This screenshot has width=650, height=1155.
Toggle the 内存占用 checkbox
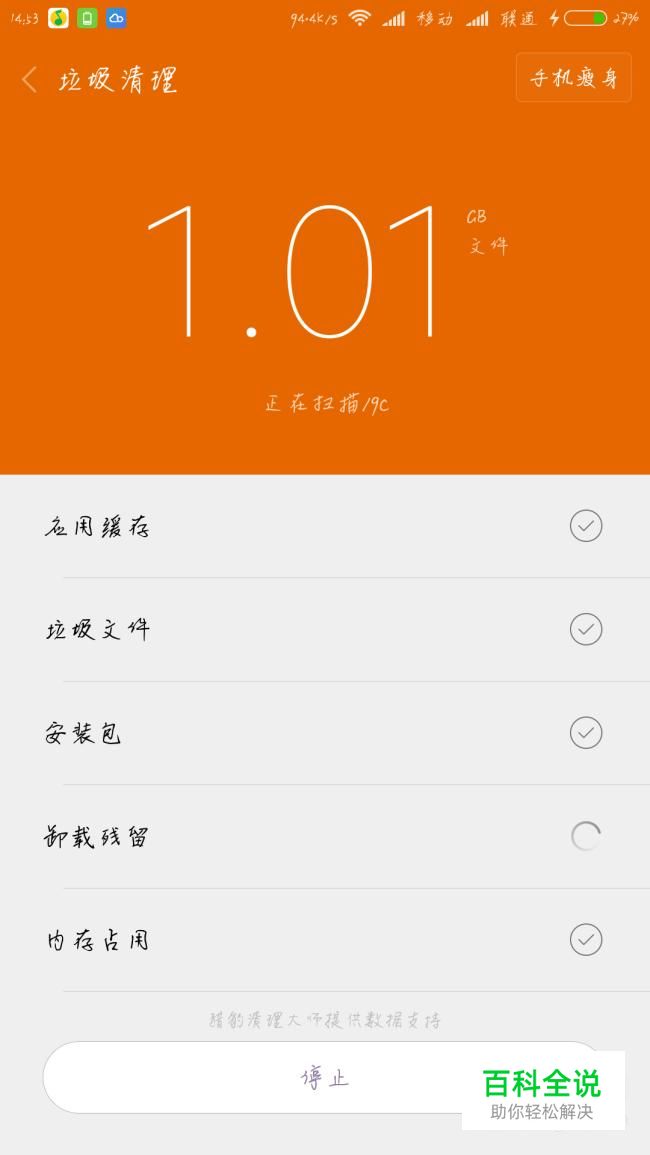[586, 940]
